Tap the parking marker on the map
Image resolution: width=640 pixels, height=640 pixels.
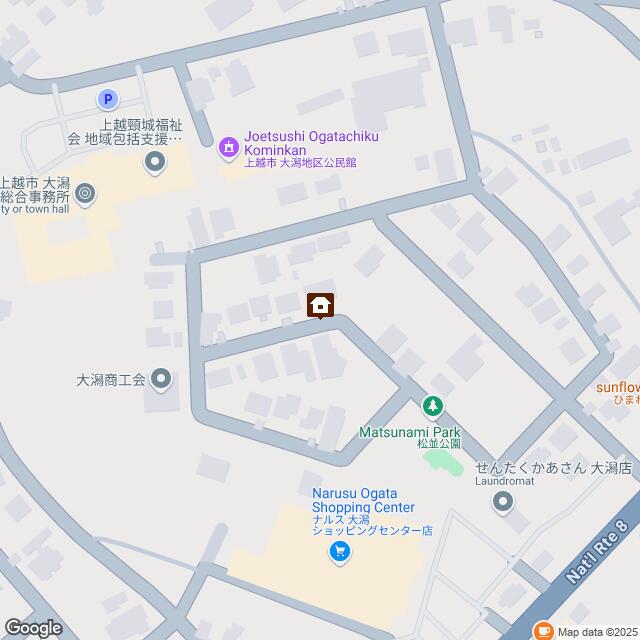[x=108, y=98]
